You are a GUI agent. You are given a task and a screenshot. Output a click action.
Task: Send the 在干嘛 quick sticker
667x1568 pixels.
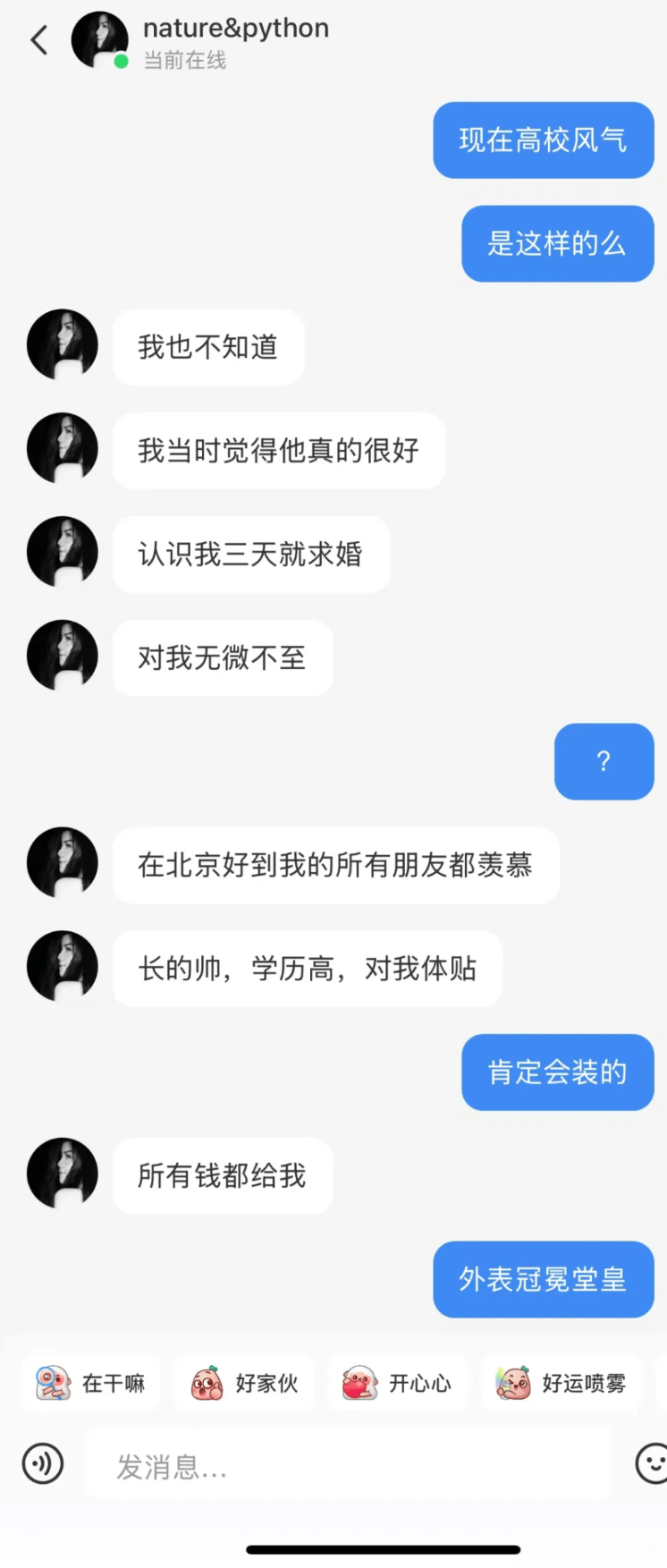pos(91,1383)
